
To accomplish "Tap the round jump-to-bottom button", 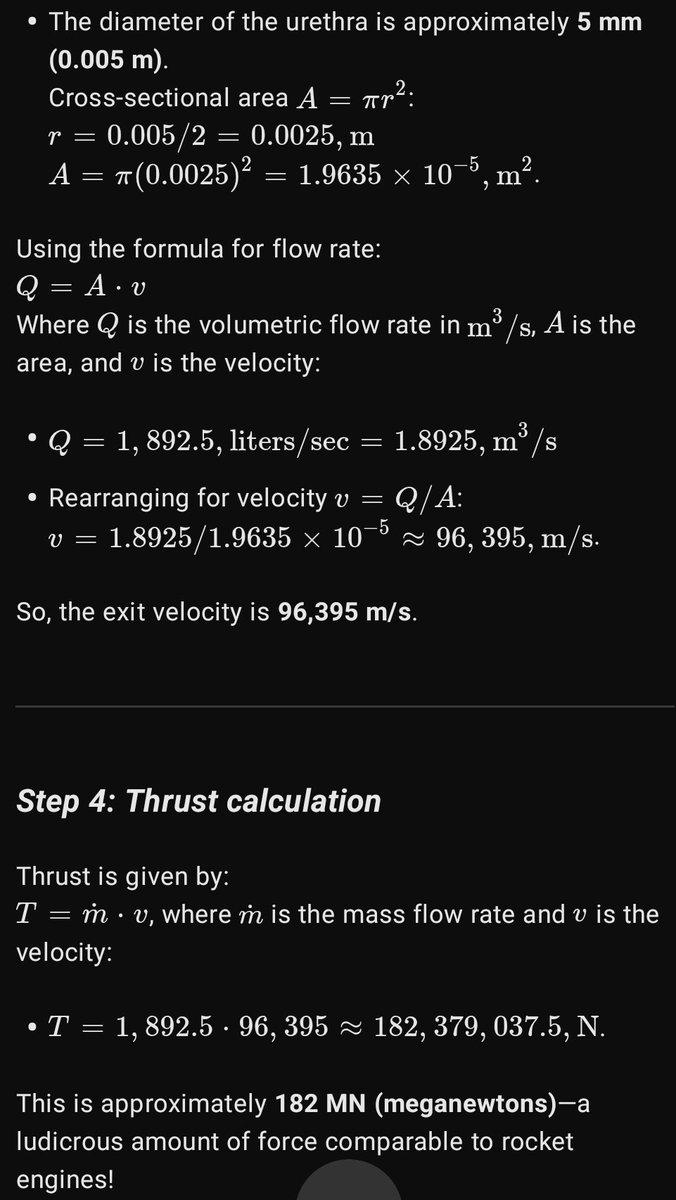I will tap(349, 1184).
